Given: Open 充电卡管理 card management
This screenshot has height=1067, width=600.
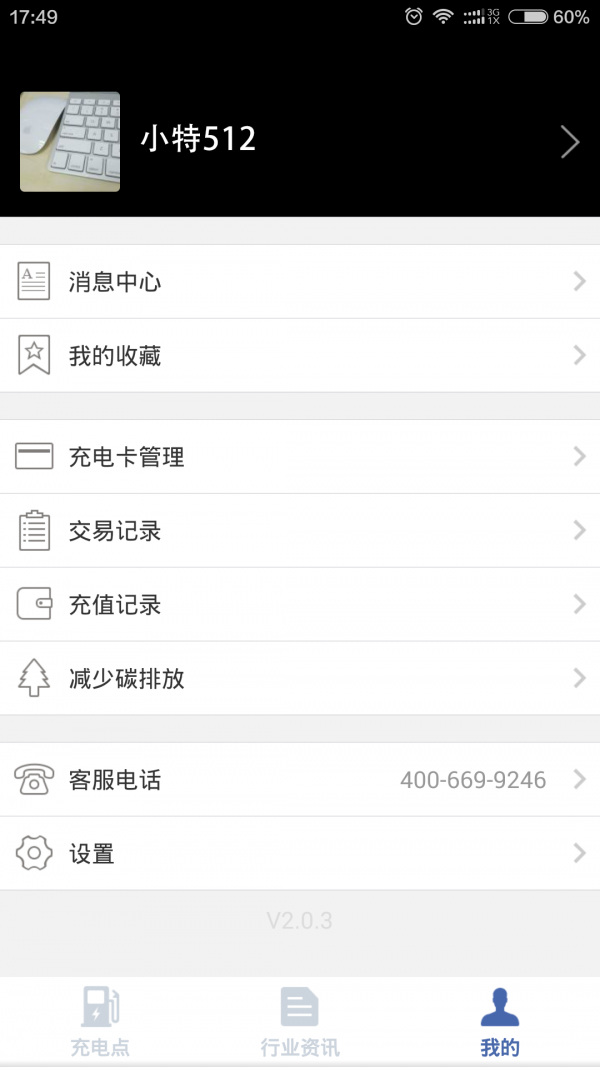Looking at the screenshot, I should click(x=300, y=457).
